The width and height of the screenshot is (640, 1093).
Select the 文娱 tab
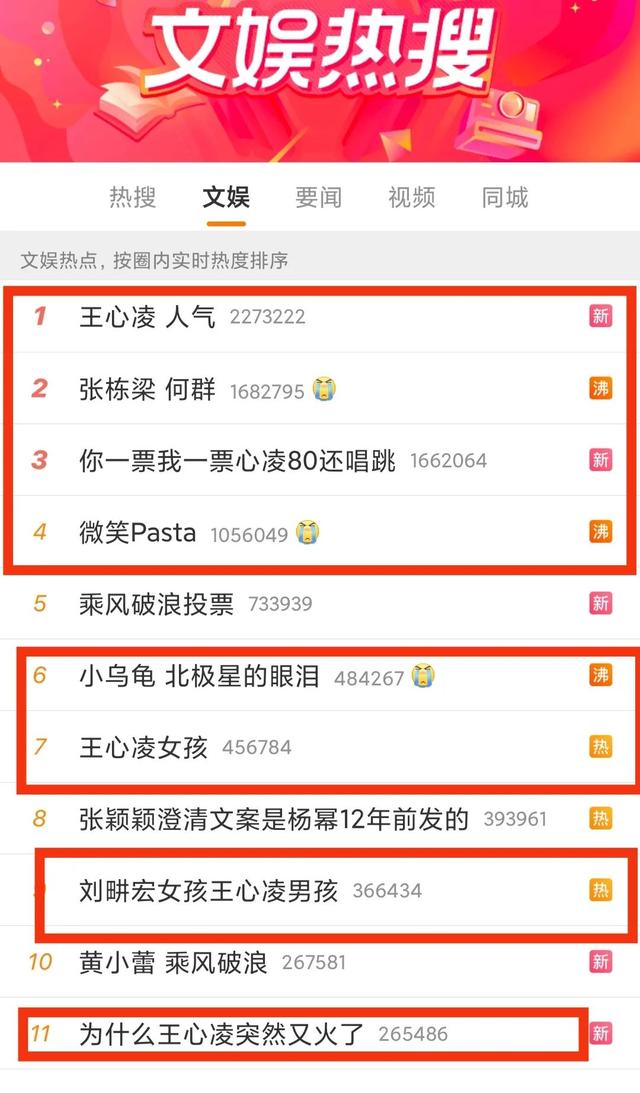(225, 198)
